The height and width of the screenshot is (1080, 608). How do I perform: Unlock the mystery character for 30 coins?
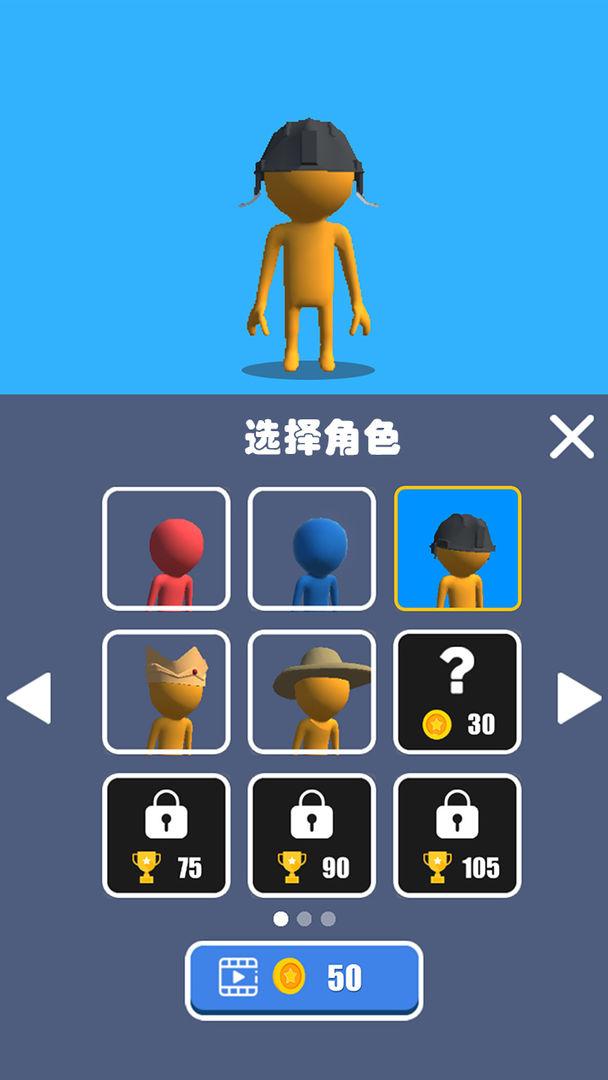(x=458, y=692)
